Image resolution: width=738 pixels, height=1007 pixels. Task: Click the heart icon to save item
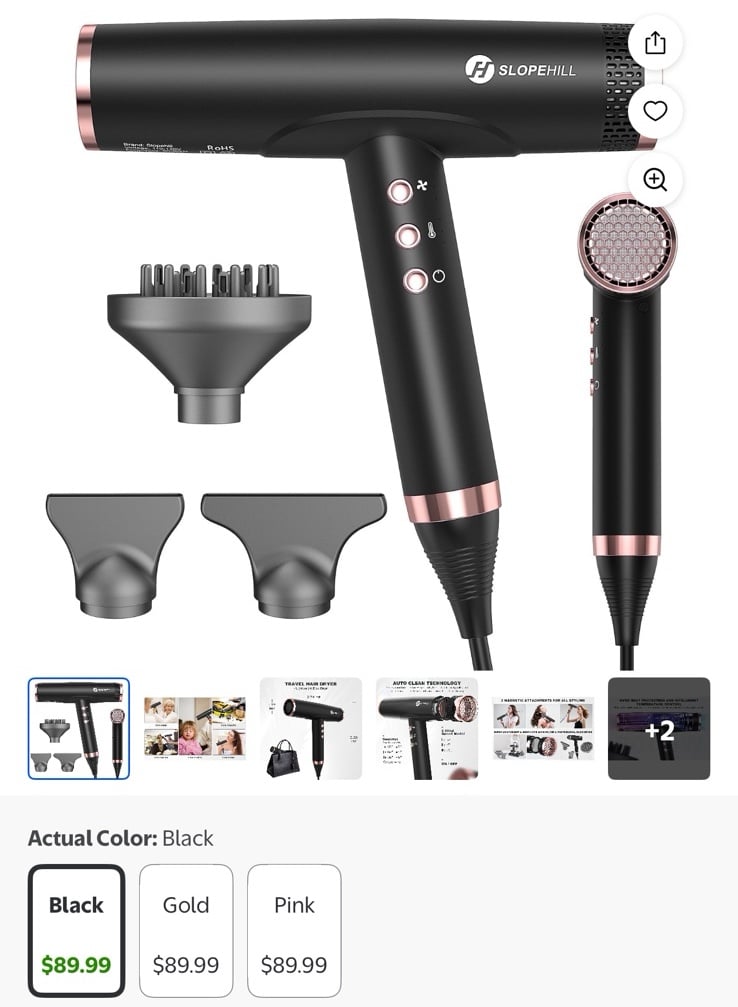(655, 110)
